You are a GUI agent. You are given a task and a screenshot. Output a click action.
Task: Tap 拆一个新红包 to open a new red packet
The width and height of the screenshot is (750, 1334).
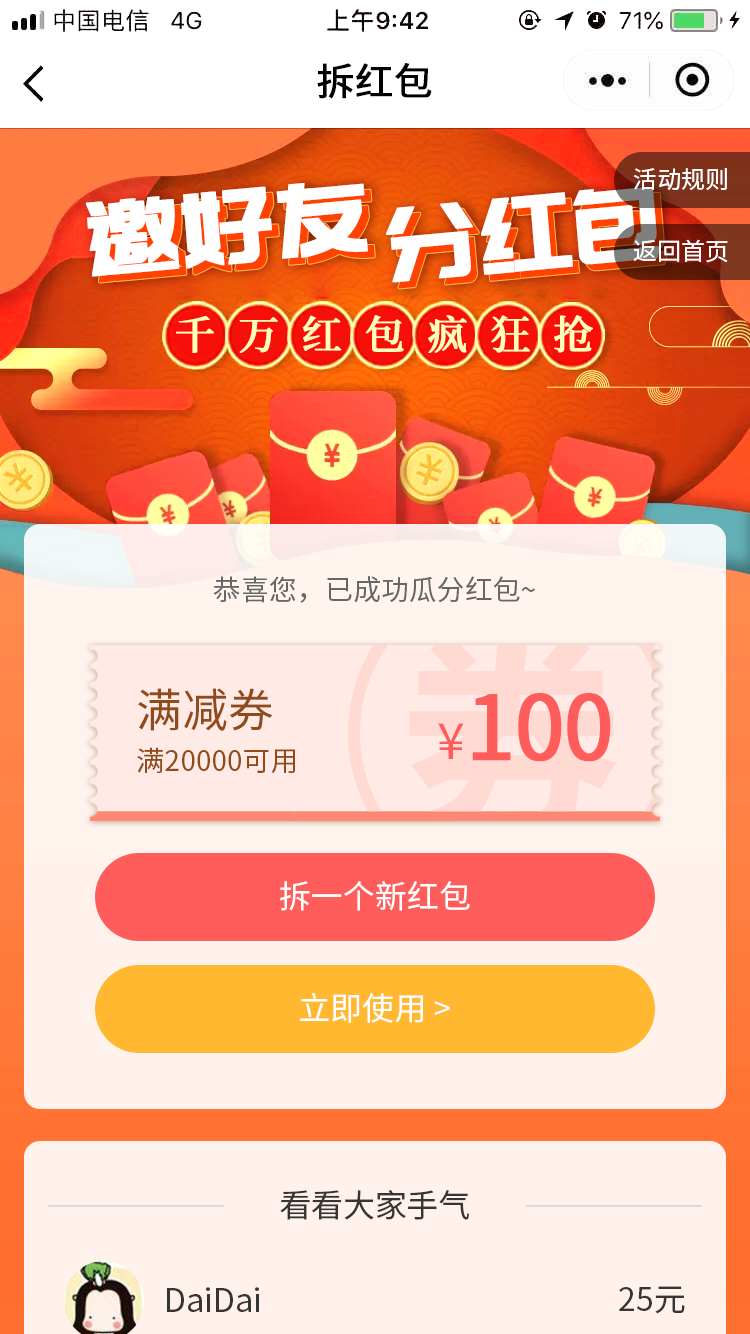[x=375, y=897]
